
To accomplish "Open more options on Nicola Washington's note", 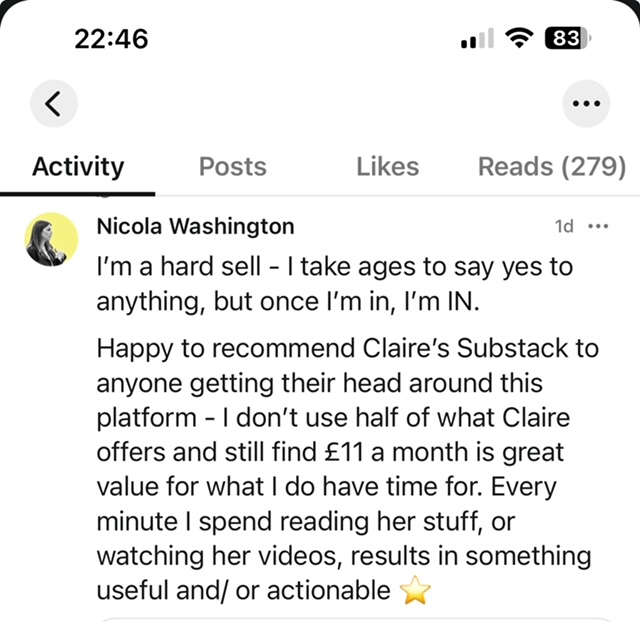I will (598, 226).
